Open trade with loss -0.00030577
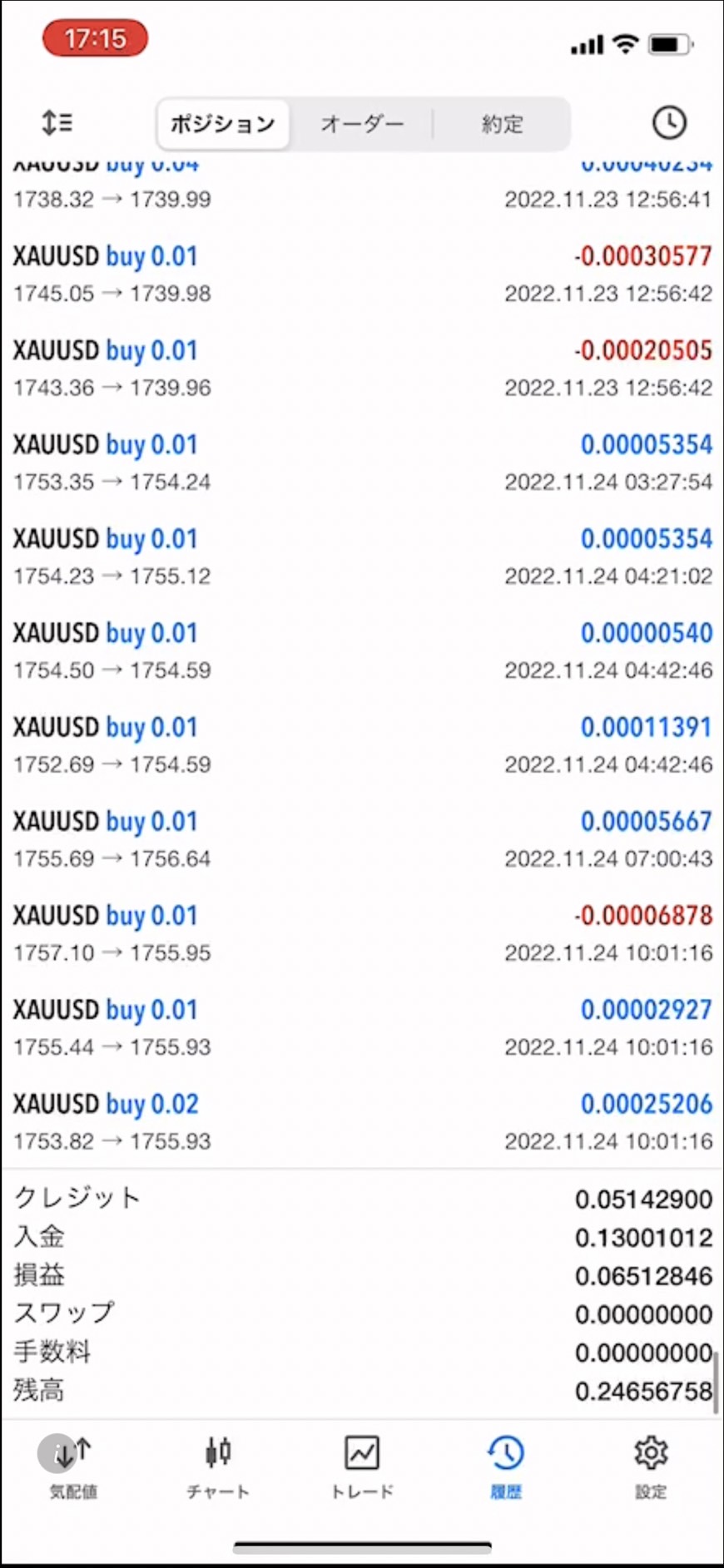The image size is (724, 1568). (362, 274)
